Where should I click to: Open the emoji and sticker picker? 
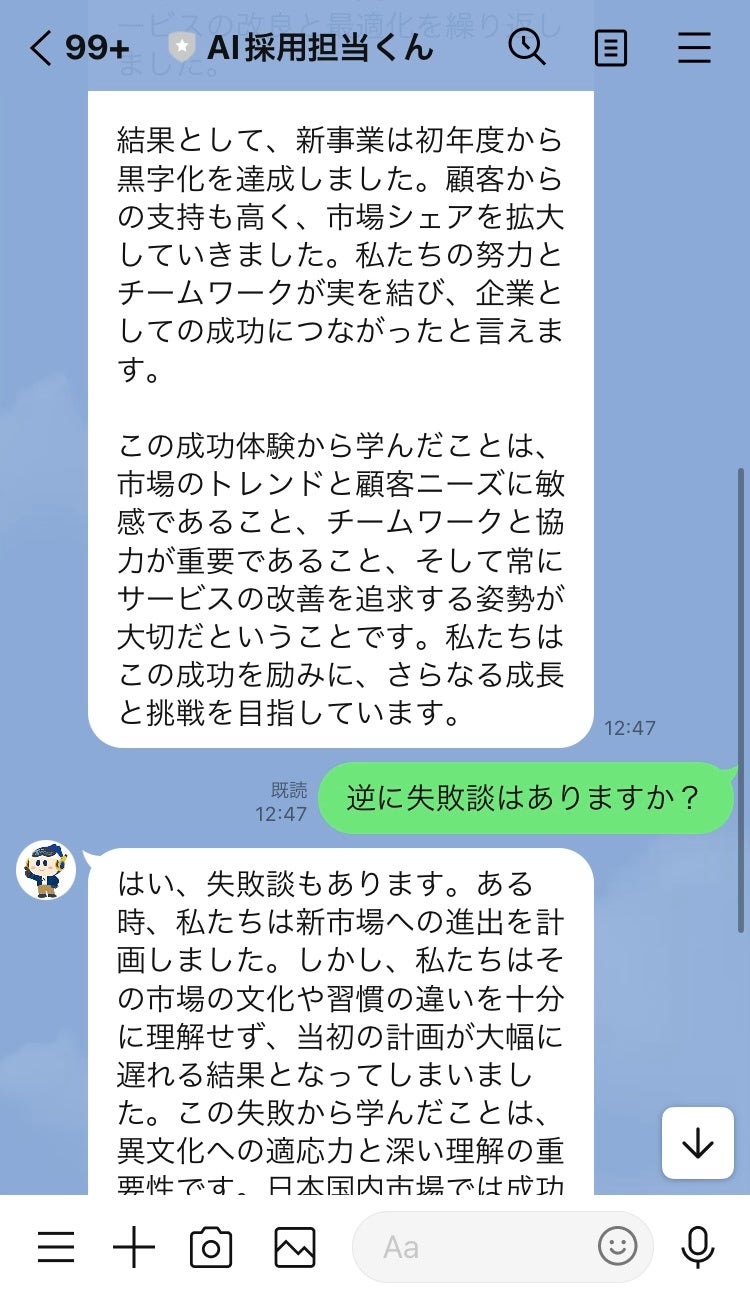617,1246
